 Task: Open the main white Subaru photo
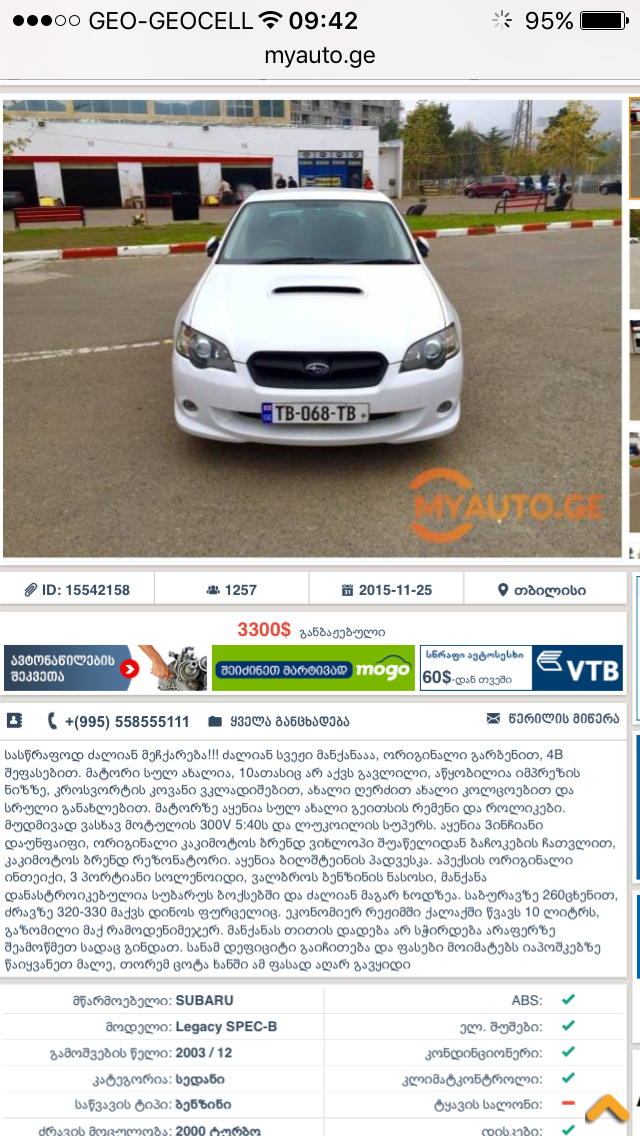coord(312,328)
